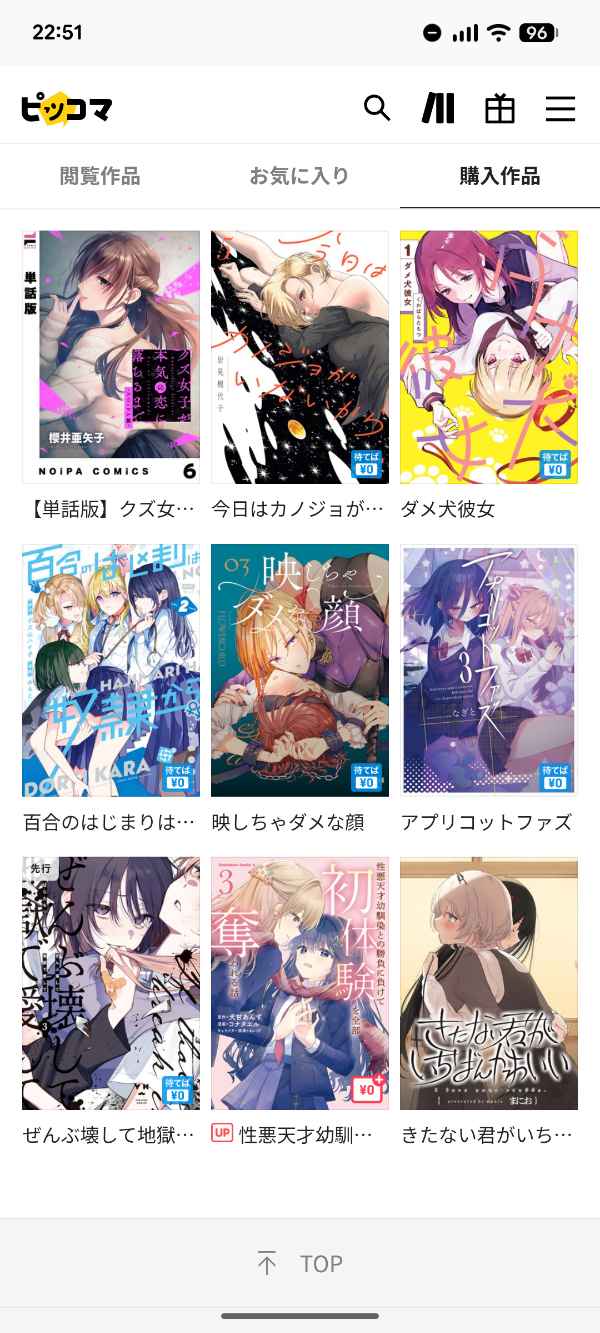
Task: Open きたない君がいち… manga
Action: coord(488,983)
